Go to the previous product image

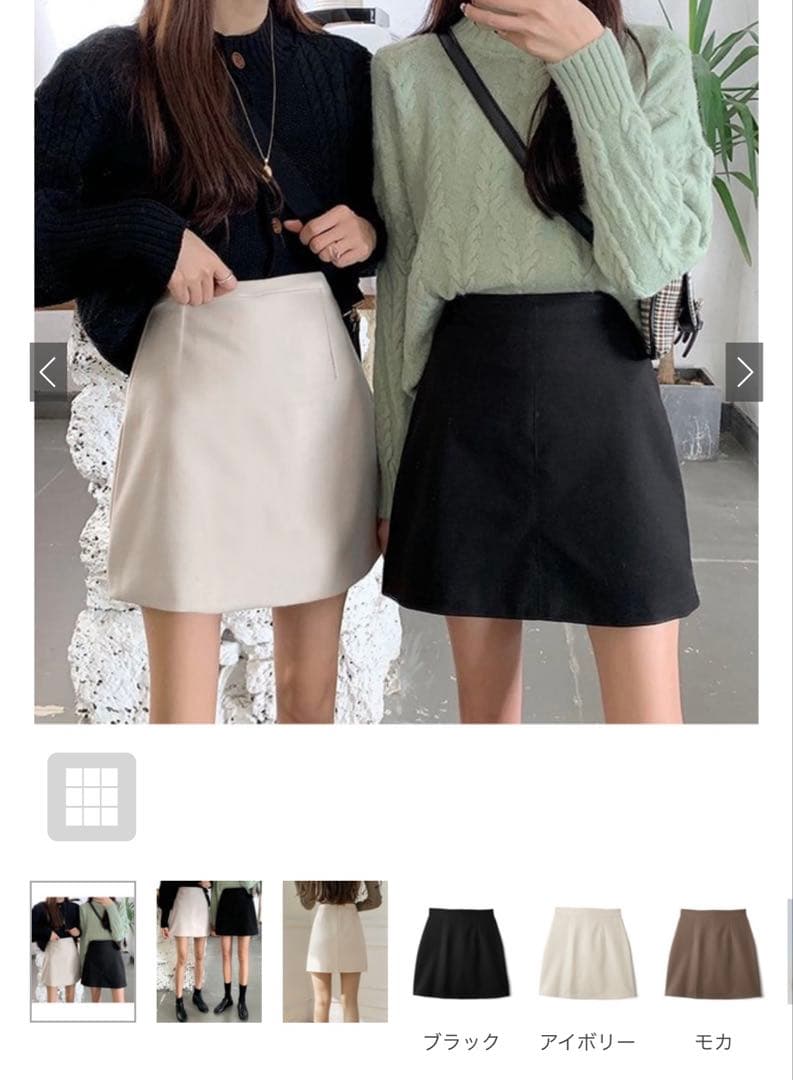click(x=48, y=373)
